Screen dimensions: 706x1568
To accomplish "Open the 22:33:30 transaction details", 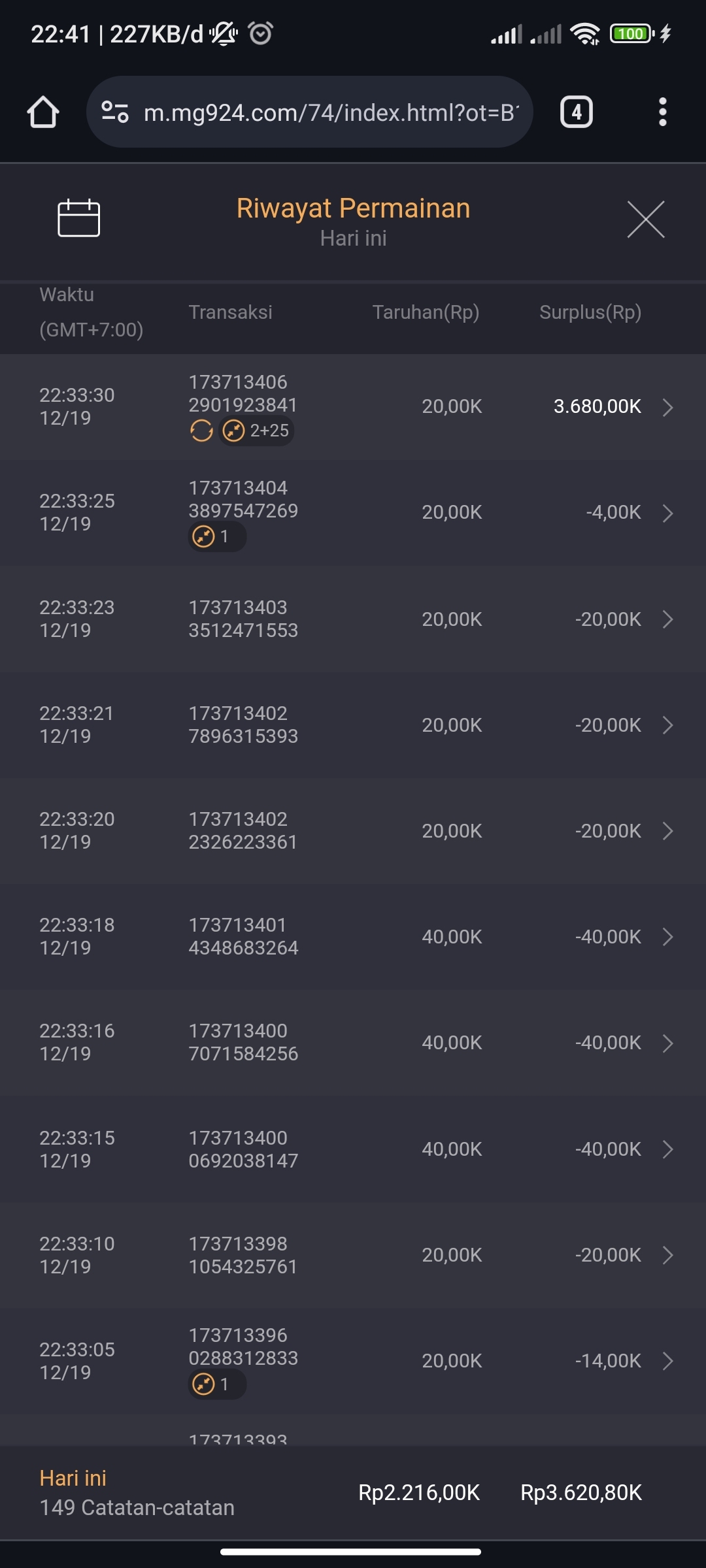I will (x=353, y=407).
